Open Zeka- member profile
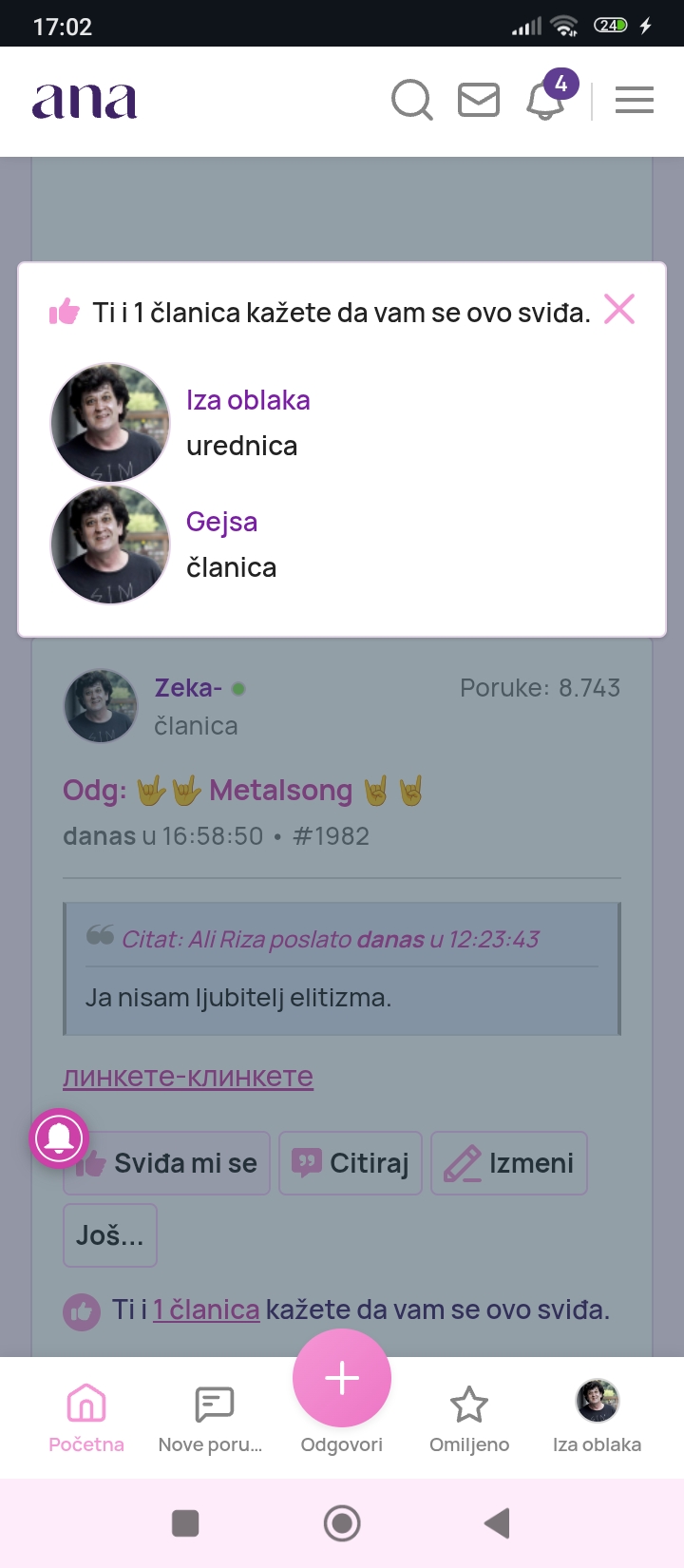This screenshot has height=1568, width=684. coord(188,688)
